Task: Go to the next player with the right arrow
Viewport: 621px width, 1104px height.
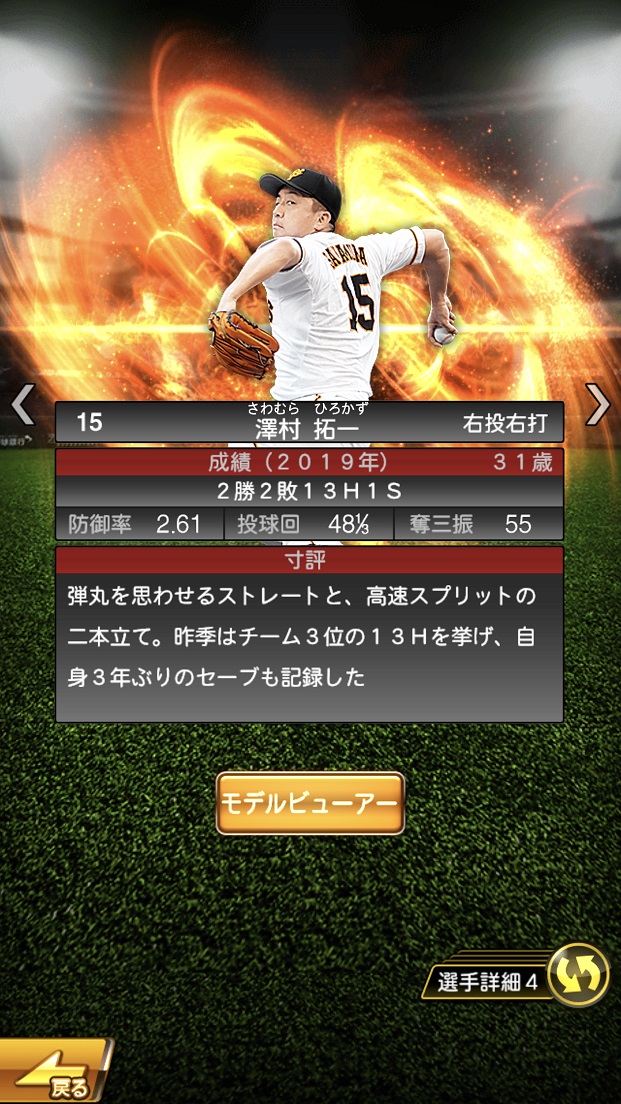Action: [597, 405]
